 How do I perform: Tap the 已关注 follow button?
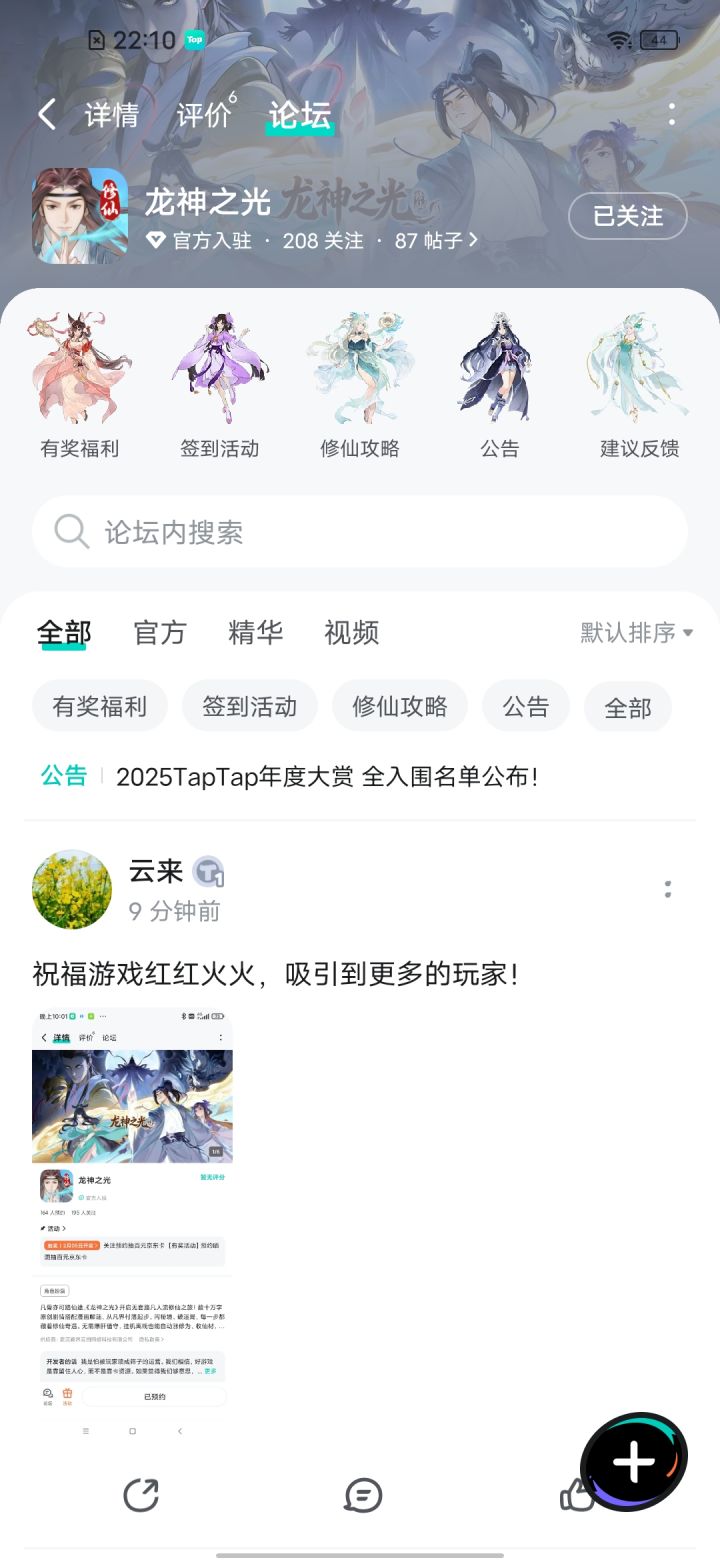click(627, 216)
